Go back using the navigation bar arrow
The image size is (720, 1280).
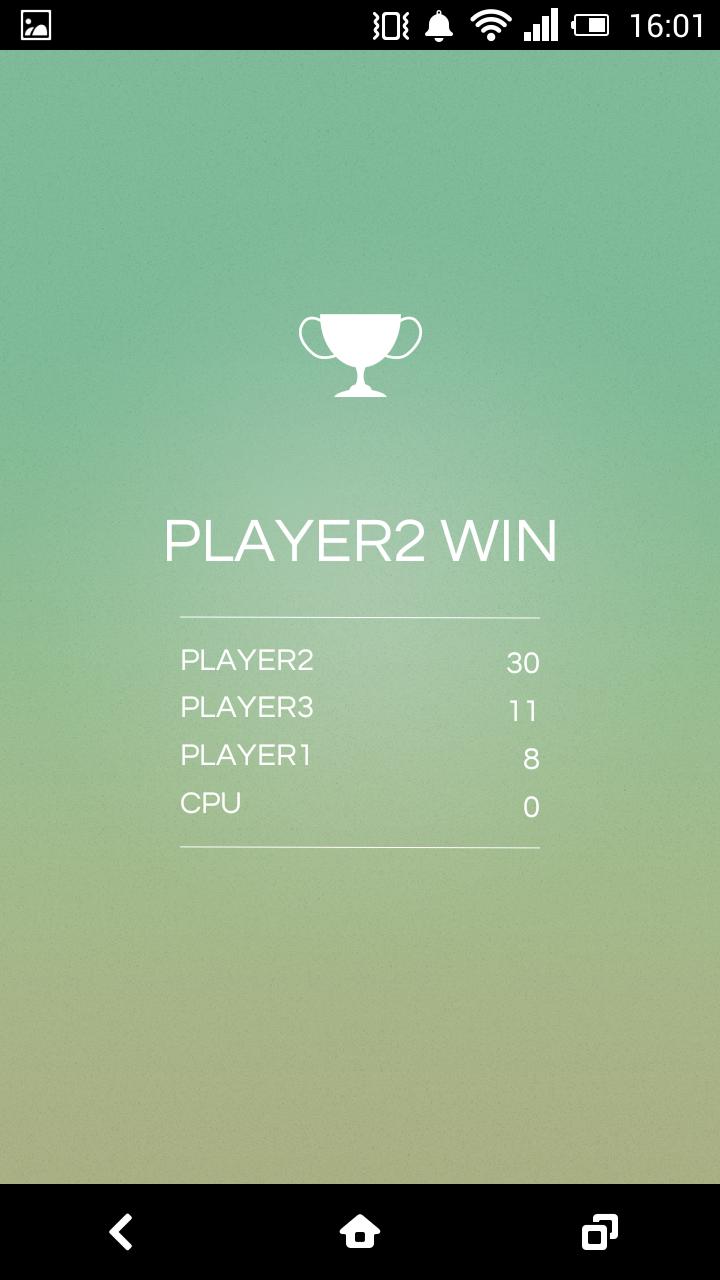121,1232
